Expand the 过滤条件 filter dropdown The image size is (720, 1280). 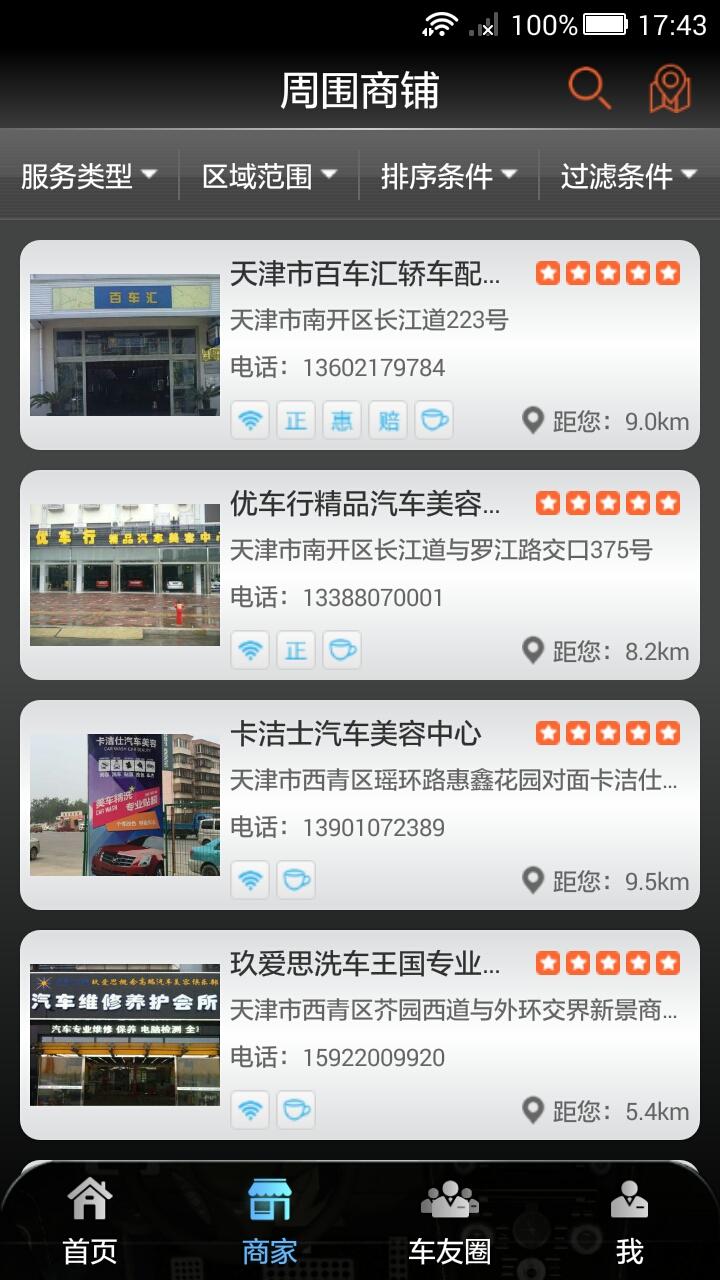625,175
